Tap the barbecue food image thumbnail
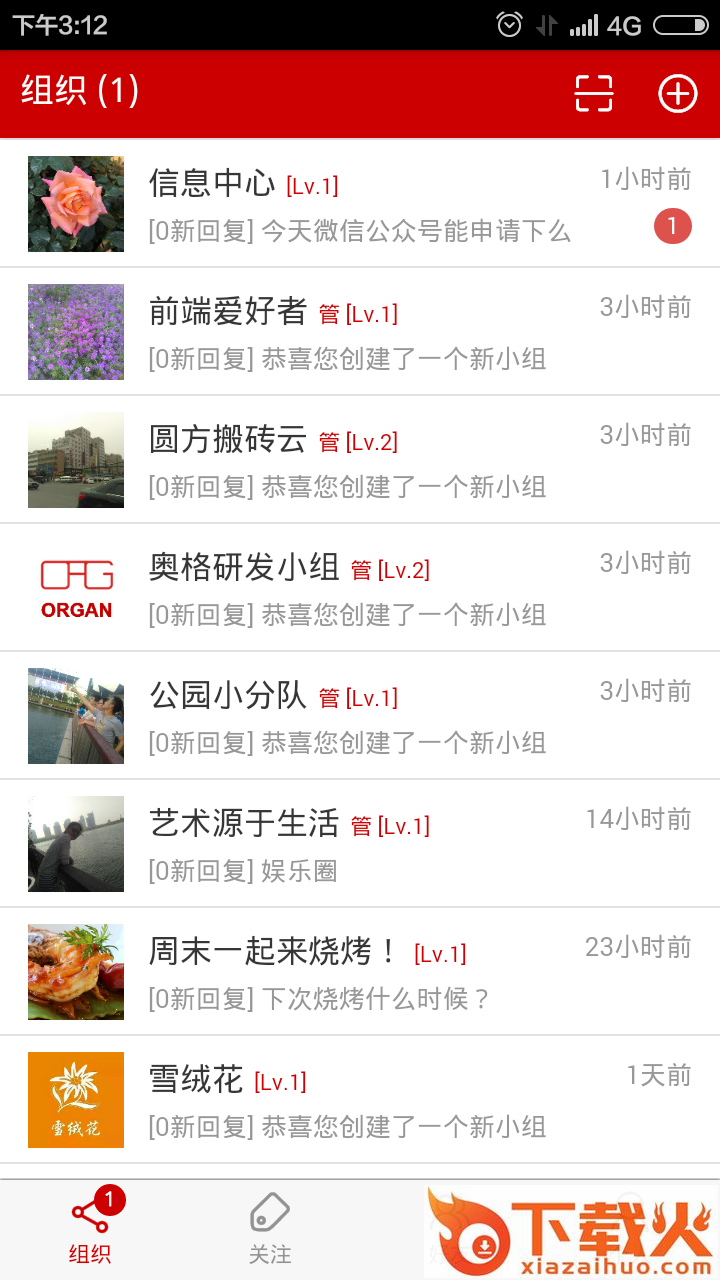 click(75, 972)
